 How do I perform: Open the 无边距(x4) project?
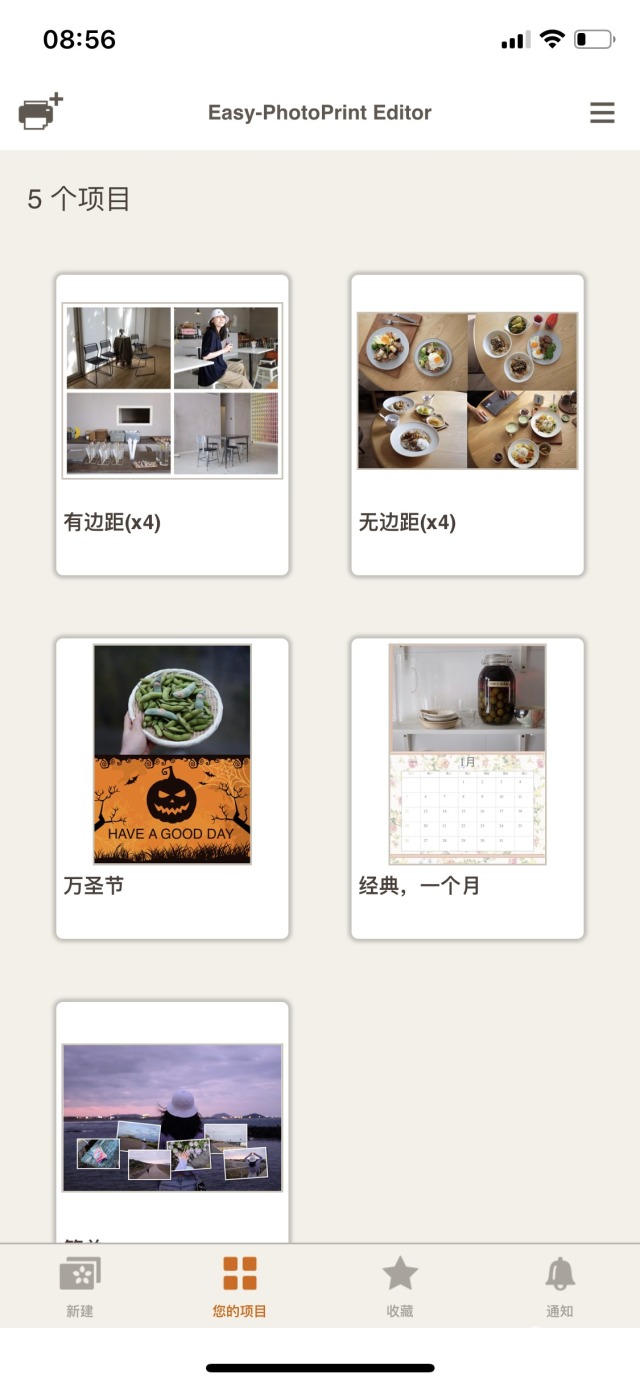tap(467, 425)
